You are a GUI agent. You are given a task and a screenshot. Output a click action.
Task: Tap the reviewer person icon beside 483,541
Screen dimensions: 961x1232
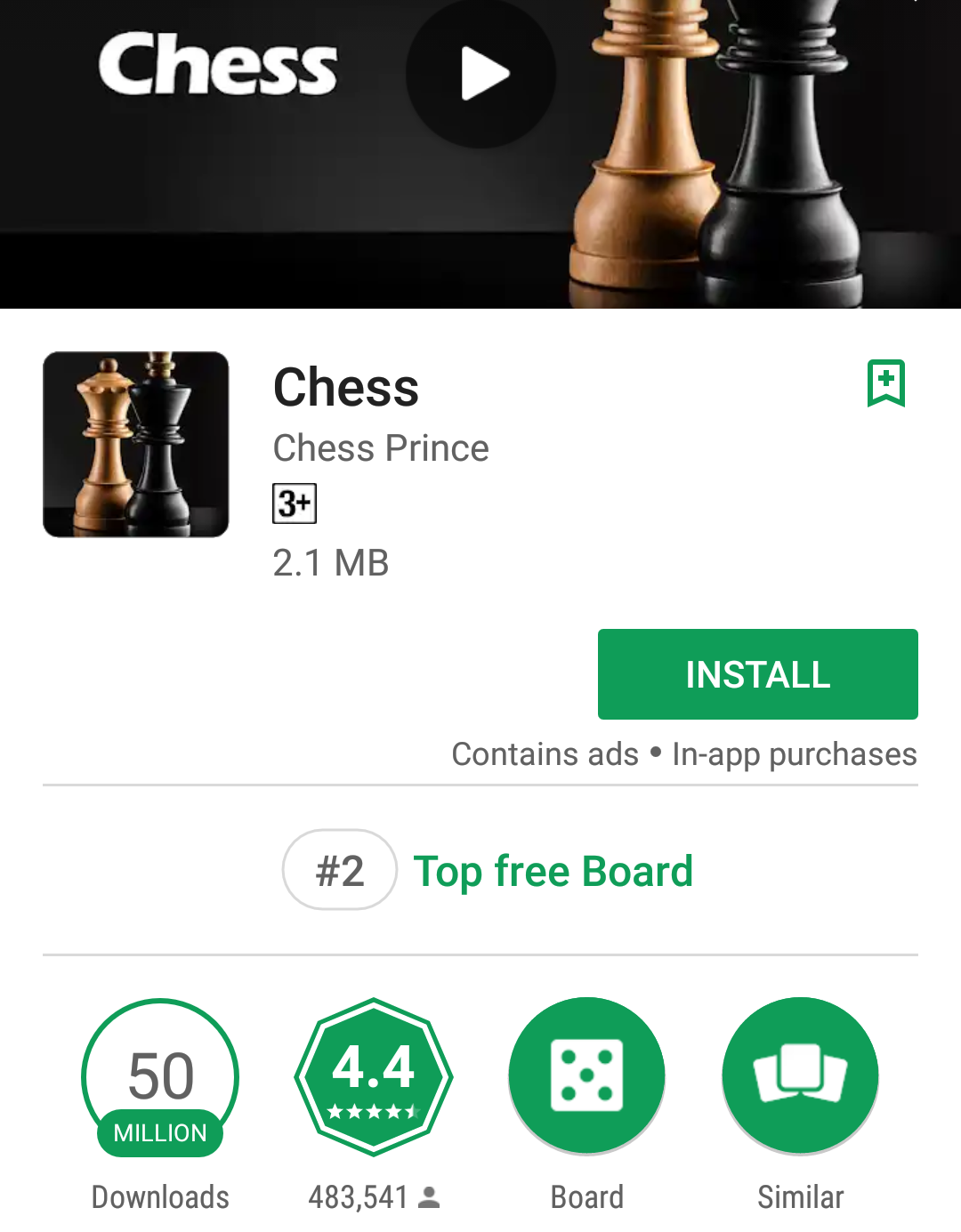pos(431,1199)
